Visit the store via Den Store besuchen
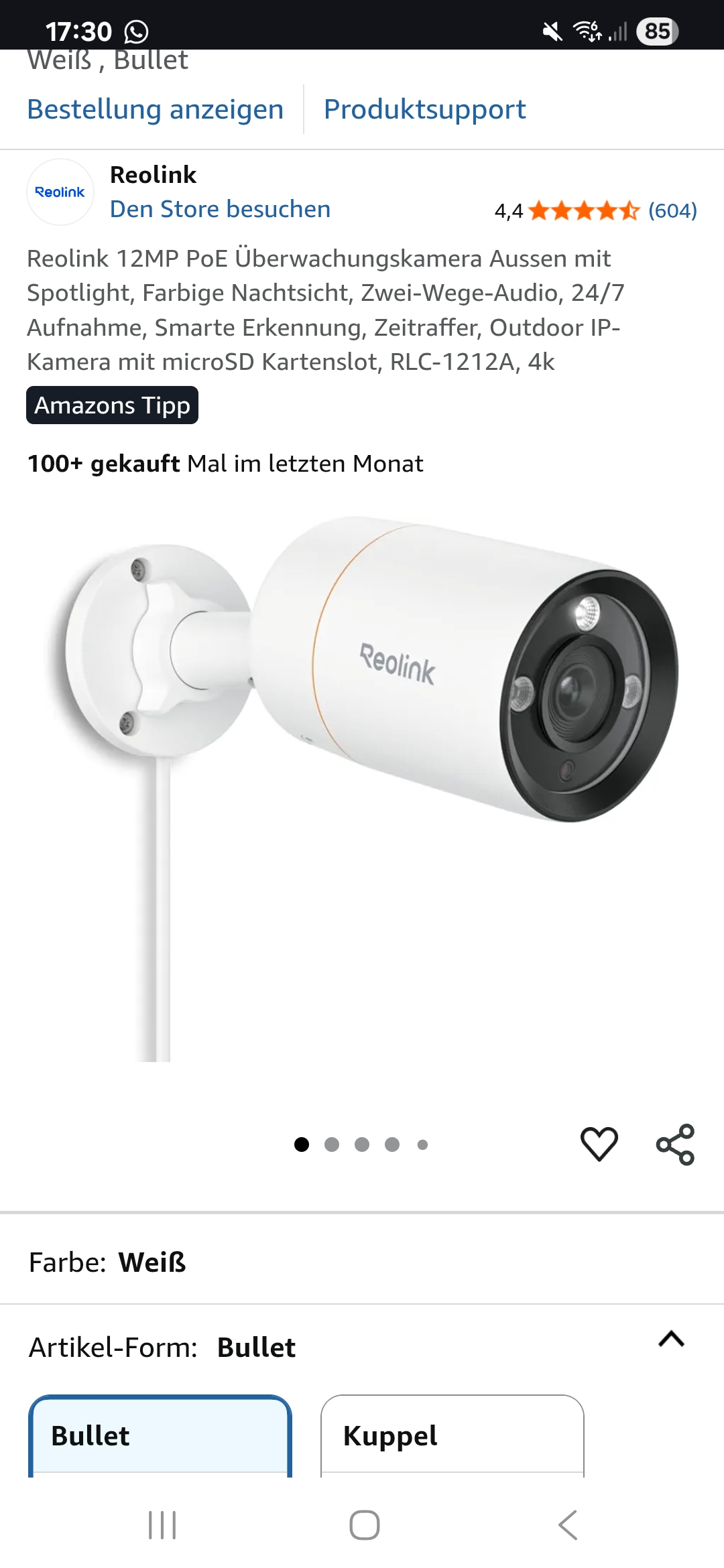 tap(220, 209)
